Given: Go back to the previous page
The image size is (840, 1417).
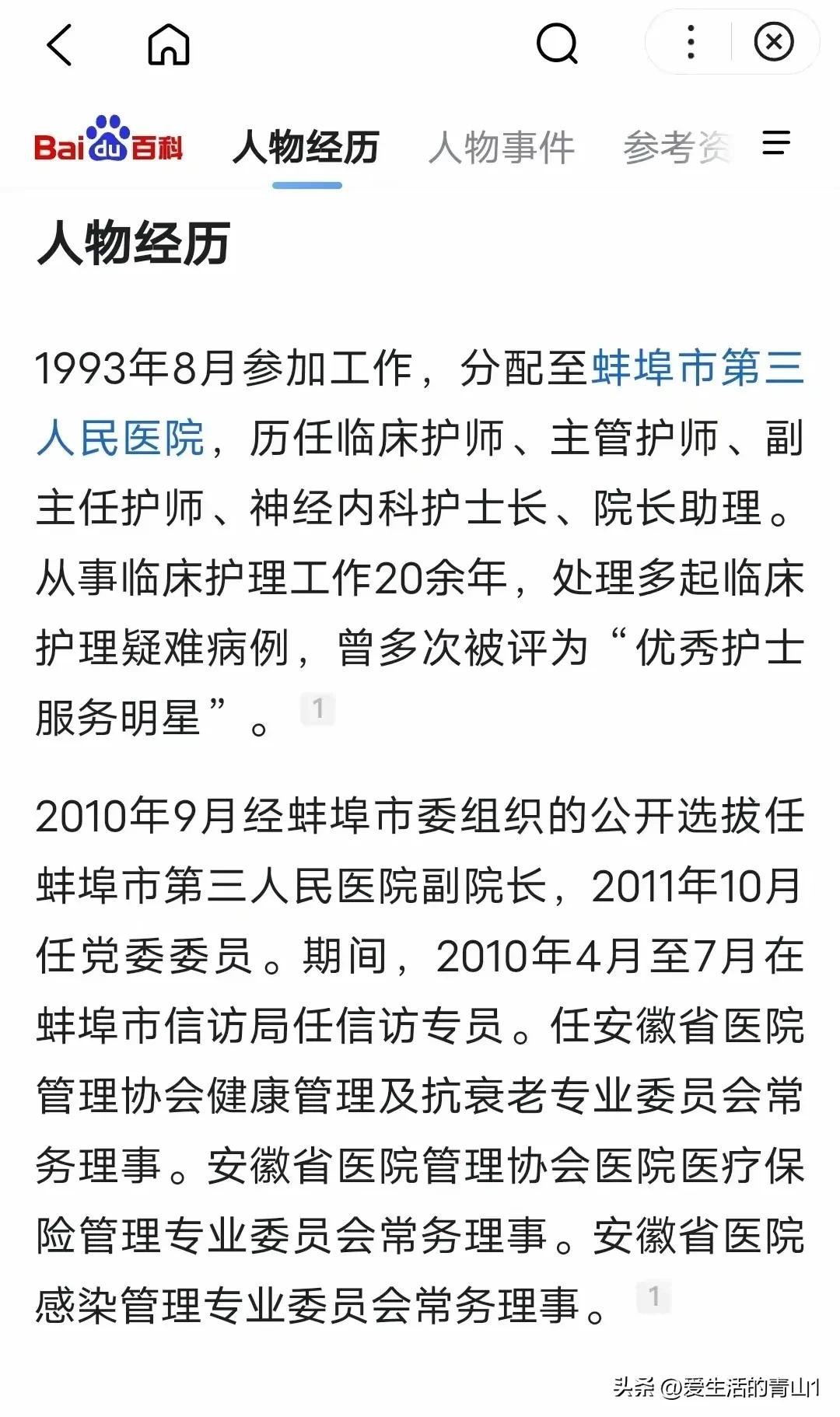Looking at the screenshot, I should (x=59, y=44).
